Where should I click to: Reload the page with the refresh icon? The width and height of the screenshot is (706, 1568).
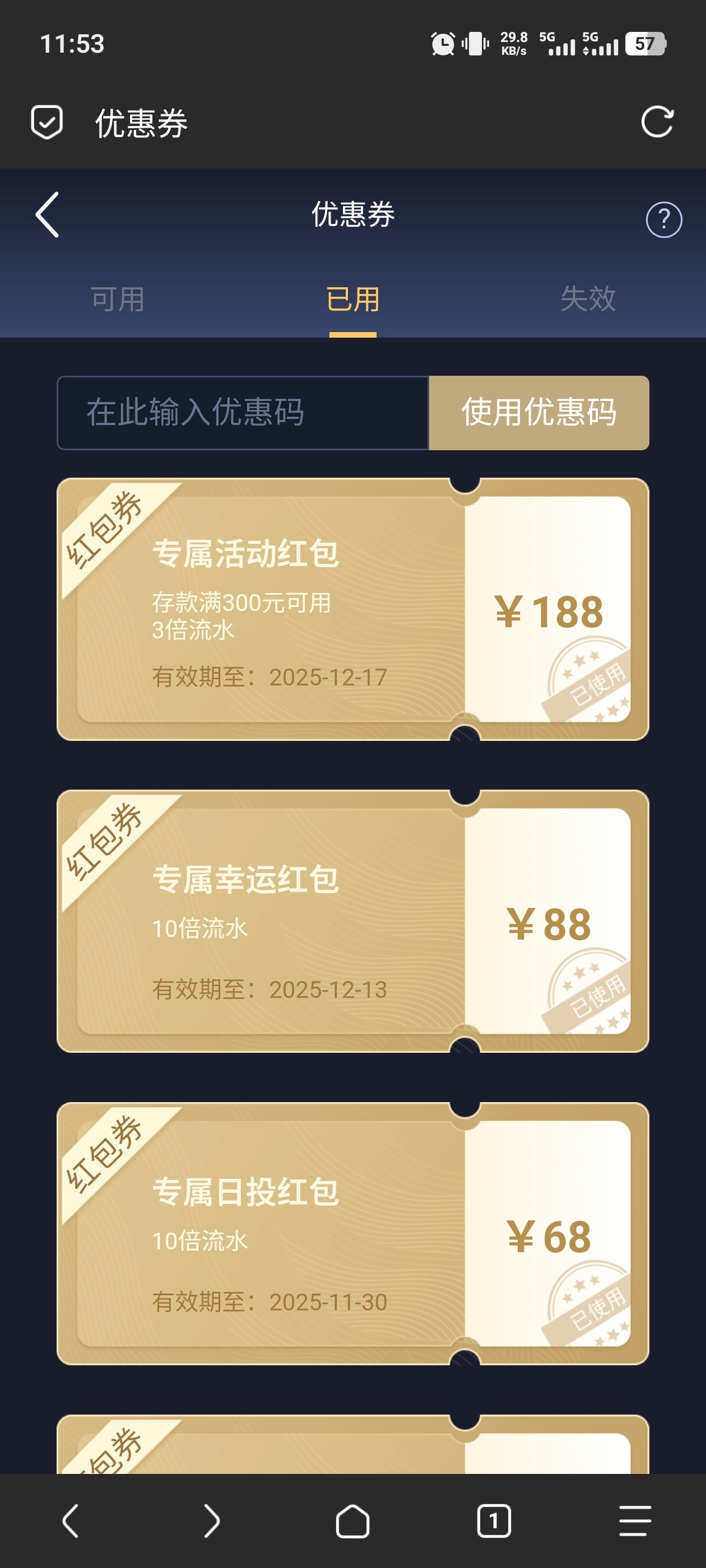click(657, 122)
